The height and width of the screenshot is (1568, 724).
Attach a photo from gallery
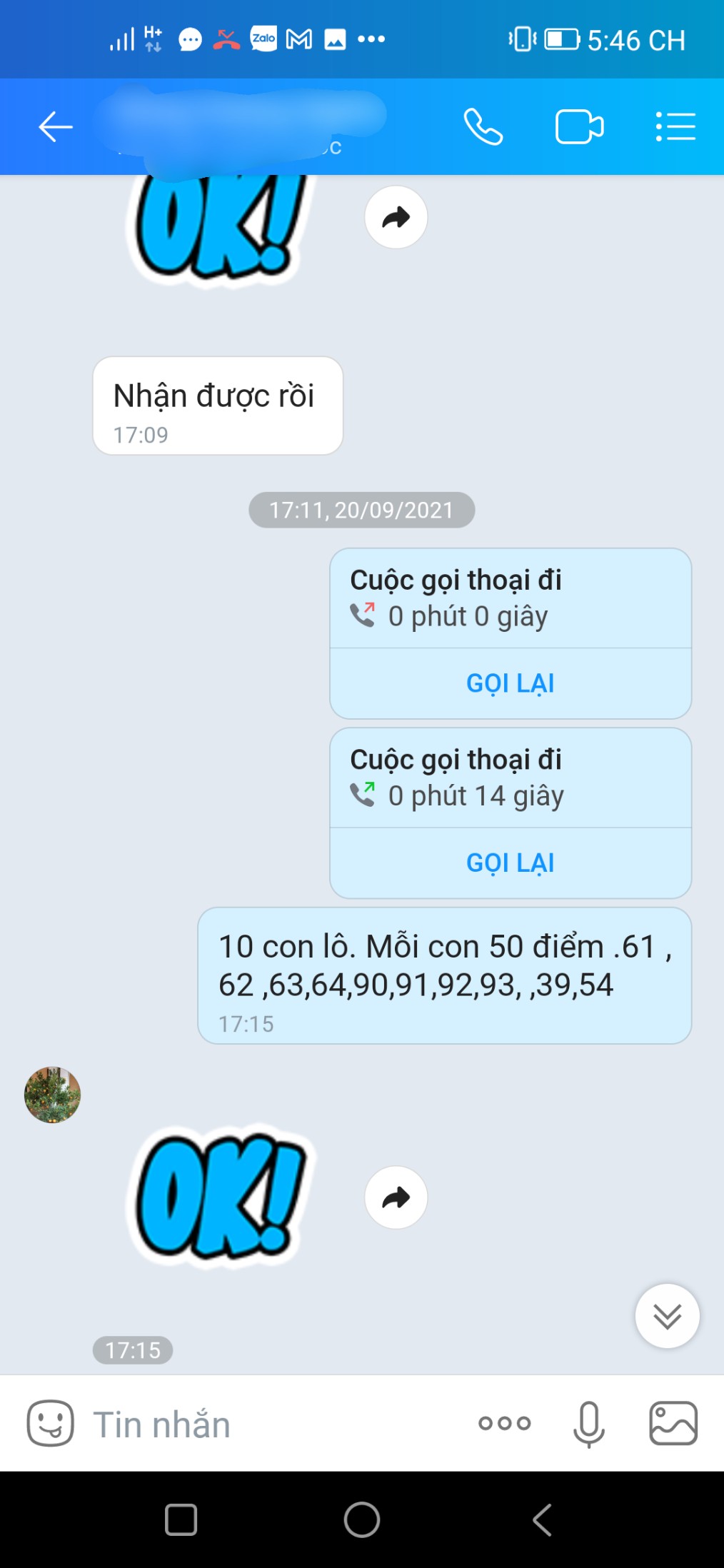[673, 1423]
